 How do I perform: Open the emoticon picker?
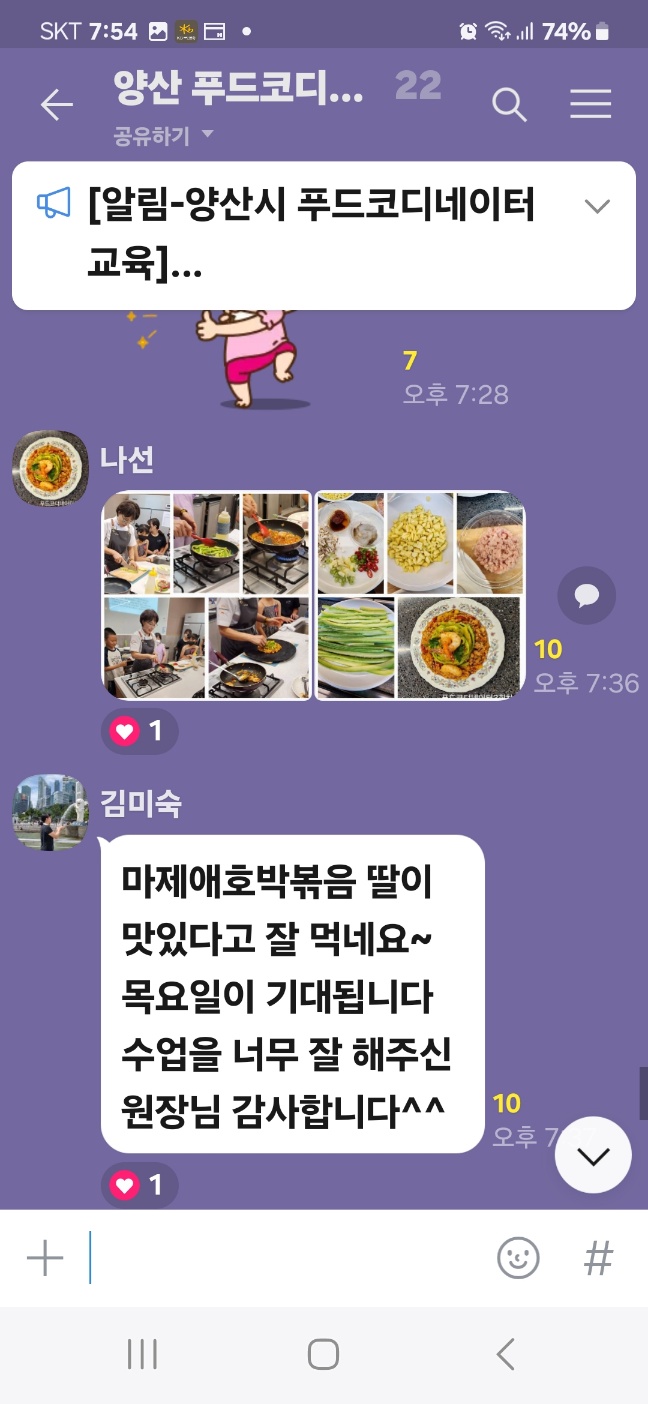[518, 1258]
